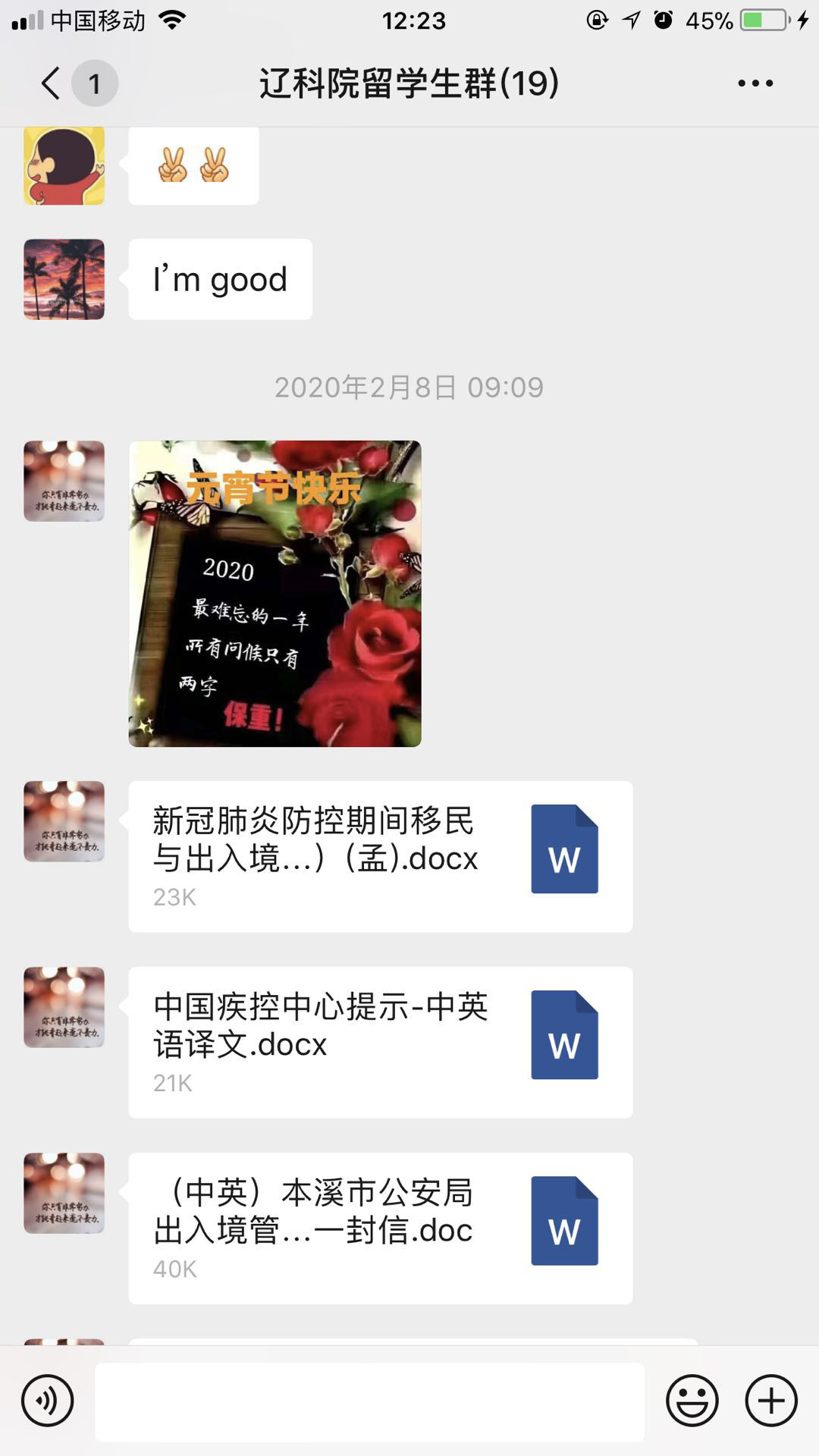819x1456 pixels.
Task: Open the plus attachment menu
Action: pos(771,1401)
